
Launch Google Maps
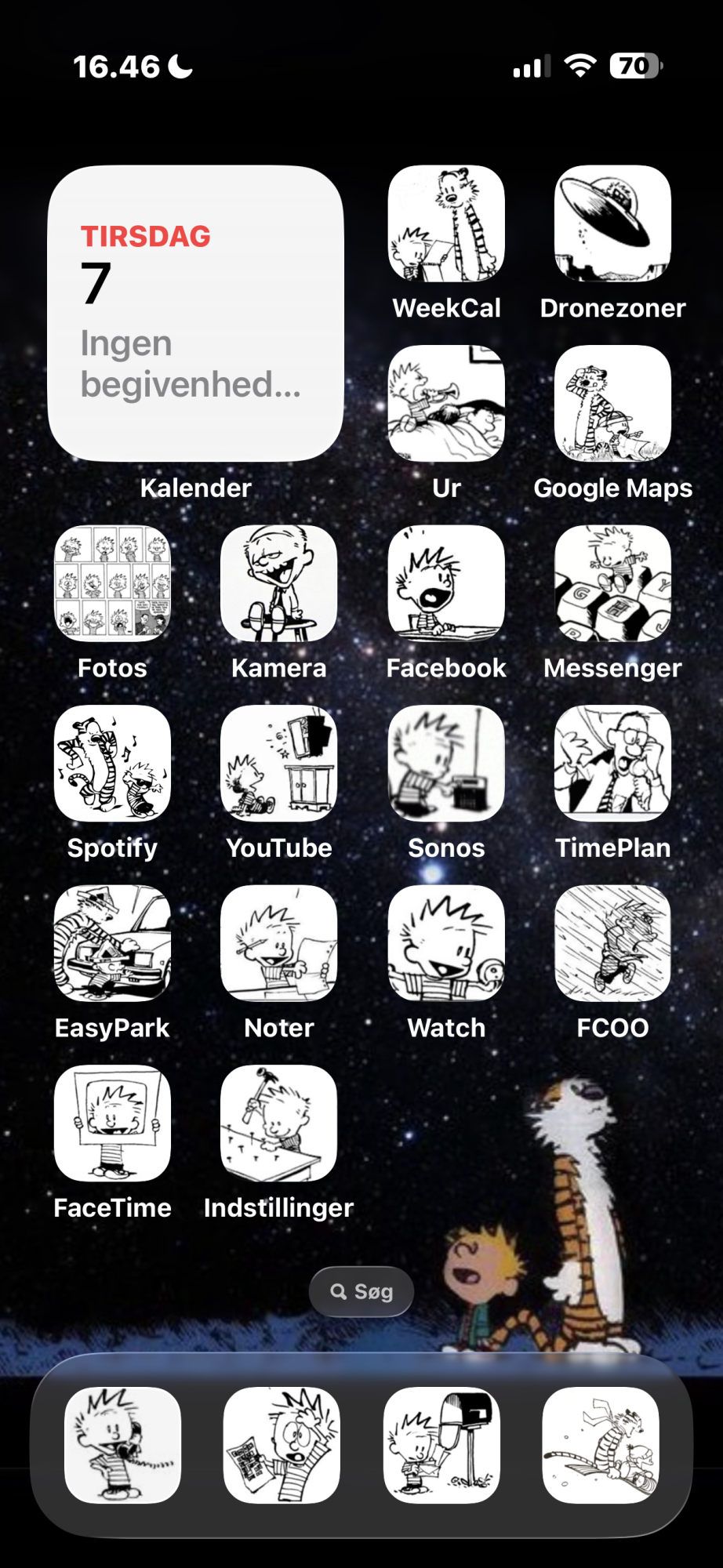click(x=612, y=403)
